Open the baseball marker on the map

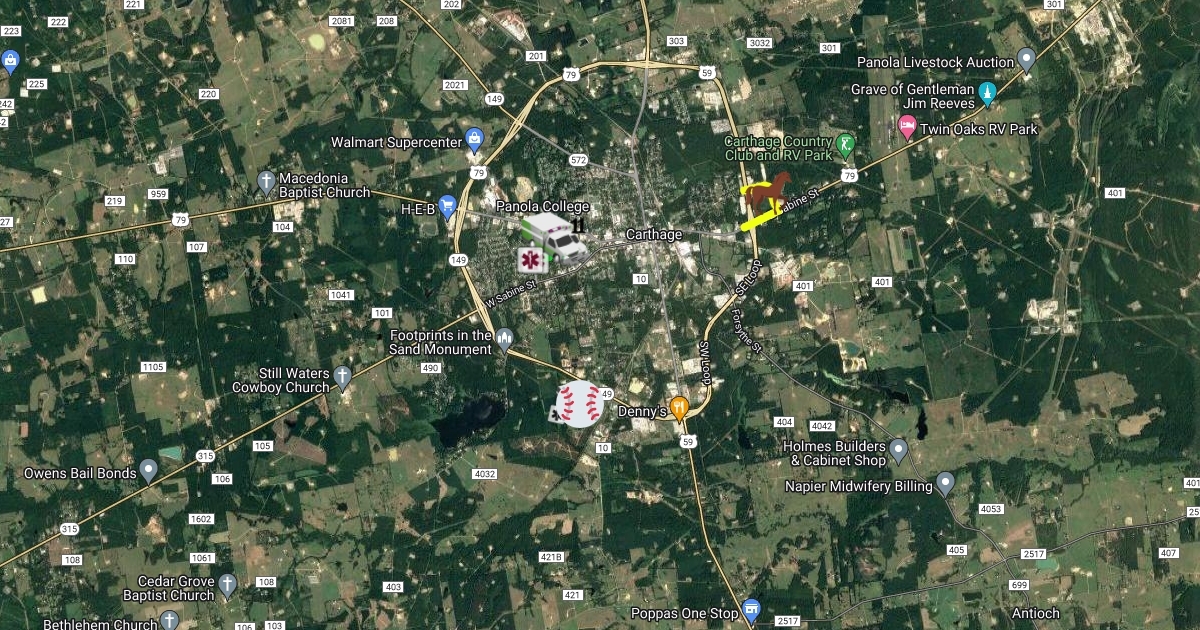(x=580, y=404)
